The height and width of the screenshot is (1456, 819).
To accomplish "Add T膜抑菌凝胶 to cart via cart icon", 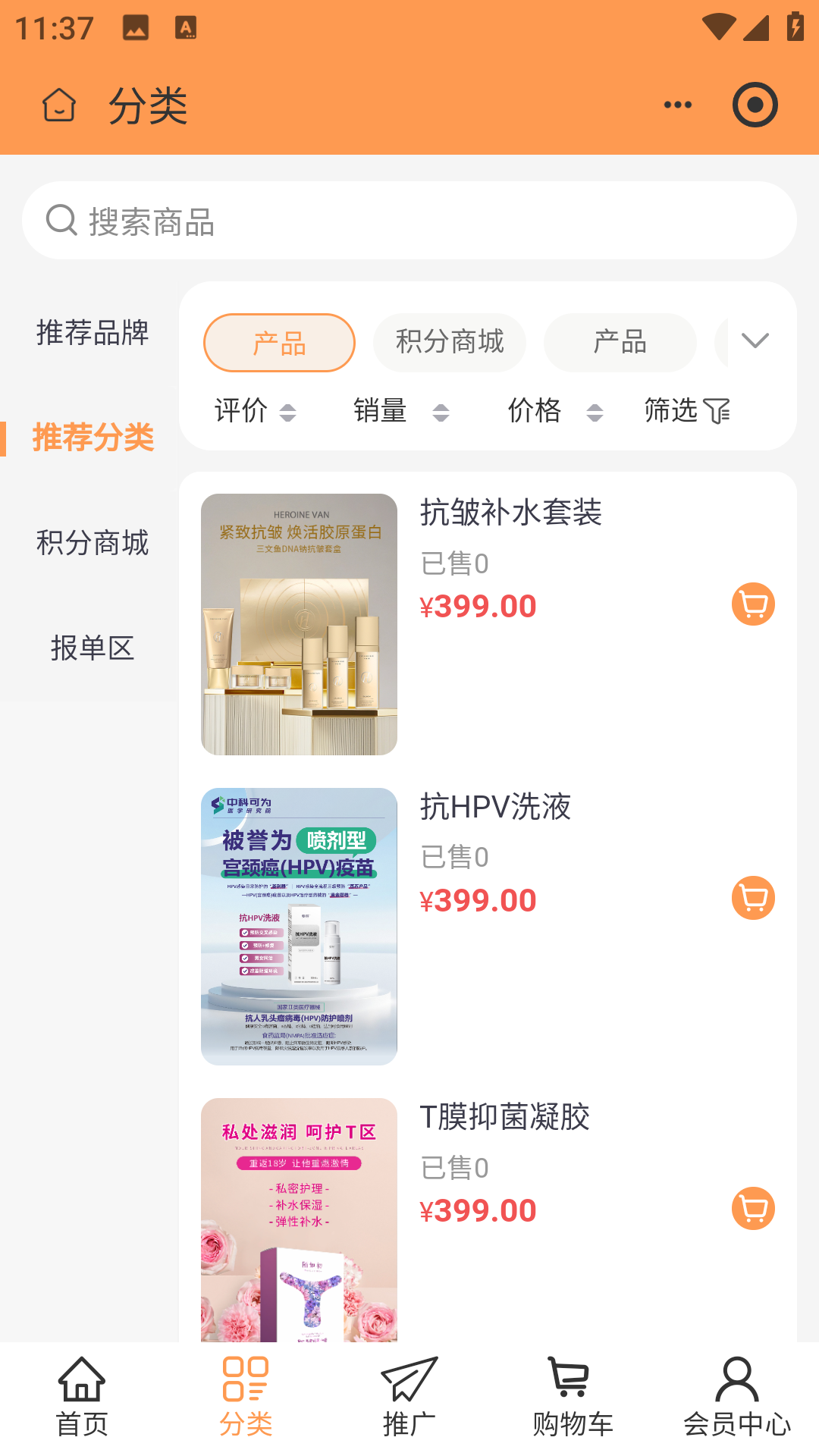I will [752, 1208].
